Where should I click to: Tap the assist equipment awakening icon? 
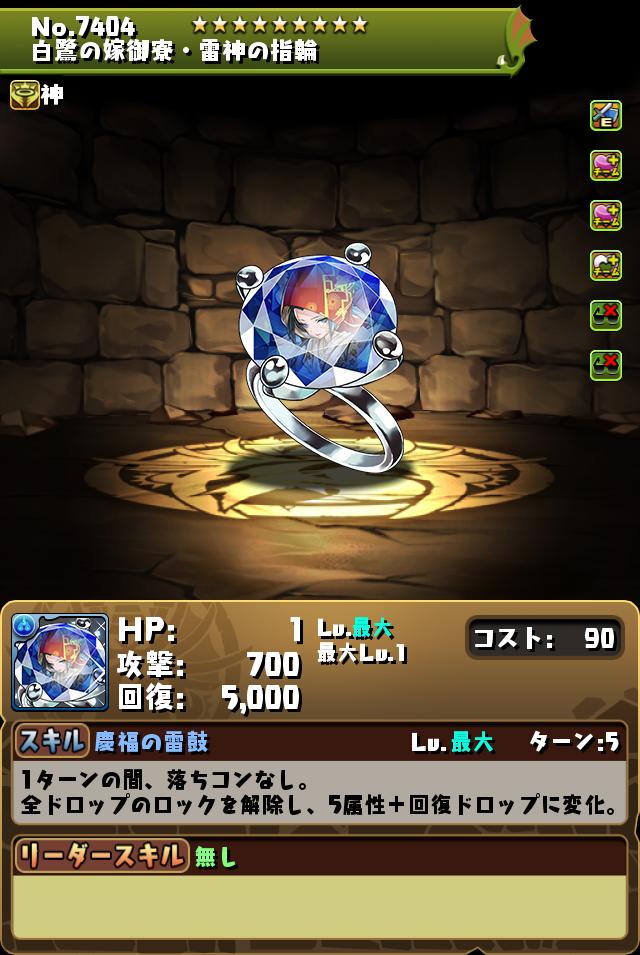(605, 116)
